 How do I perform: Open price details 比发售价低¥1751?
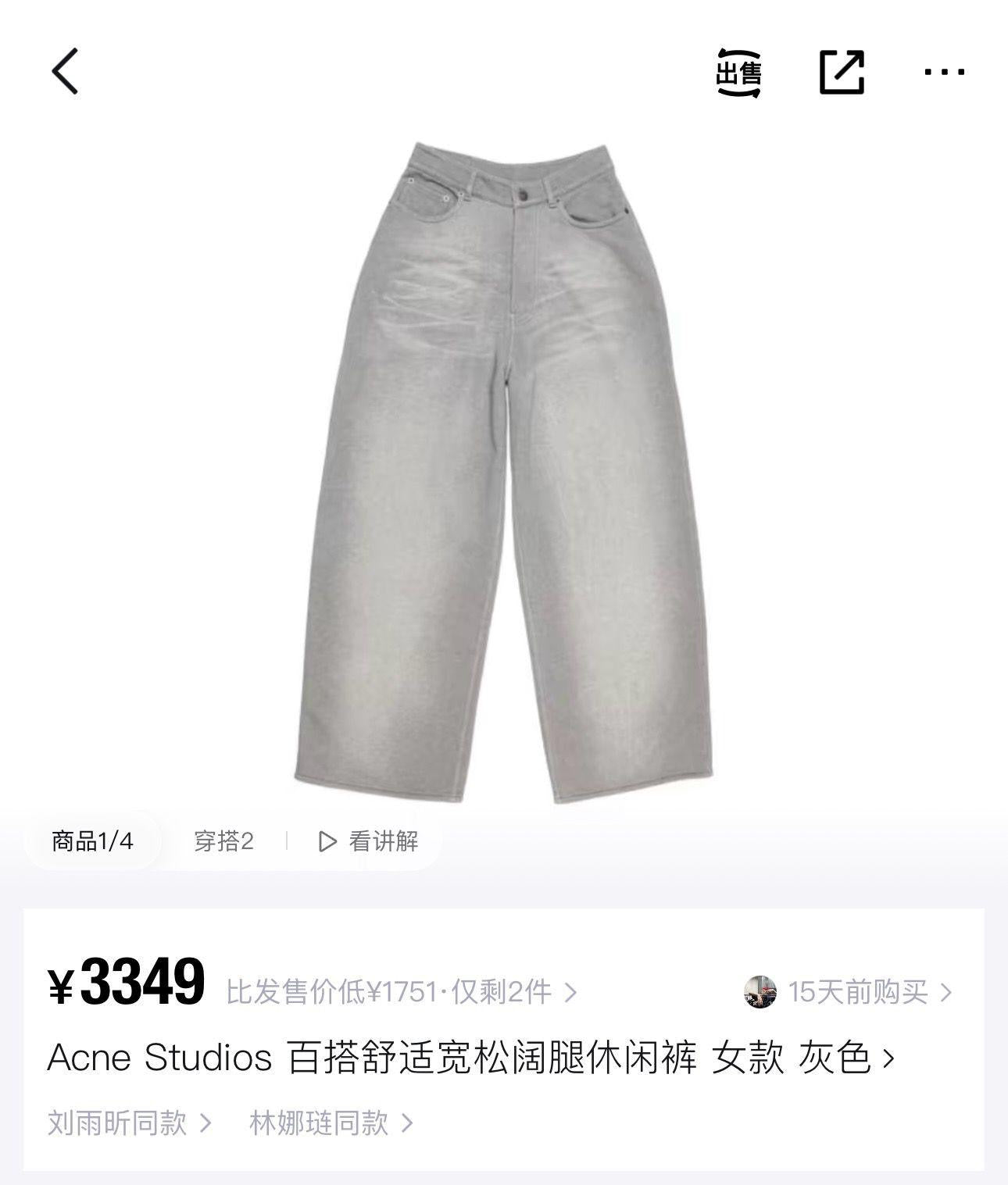[401, 992]
